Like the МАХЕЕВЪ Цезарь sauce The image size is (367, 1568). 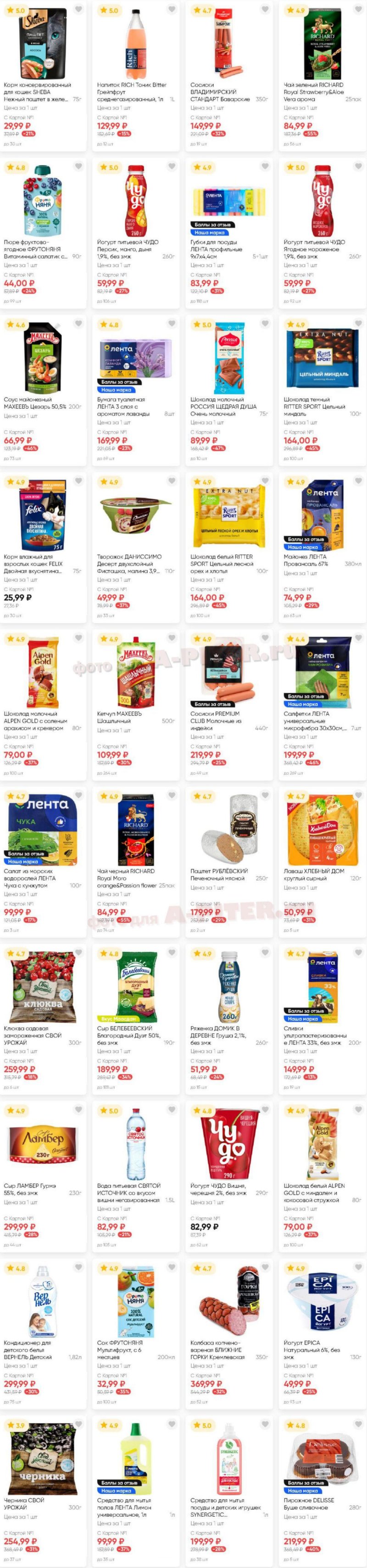coord(78,324)
